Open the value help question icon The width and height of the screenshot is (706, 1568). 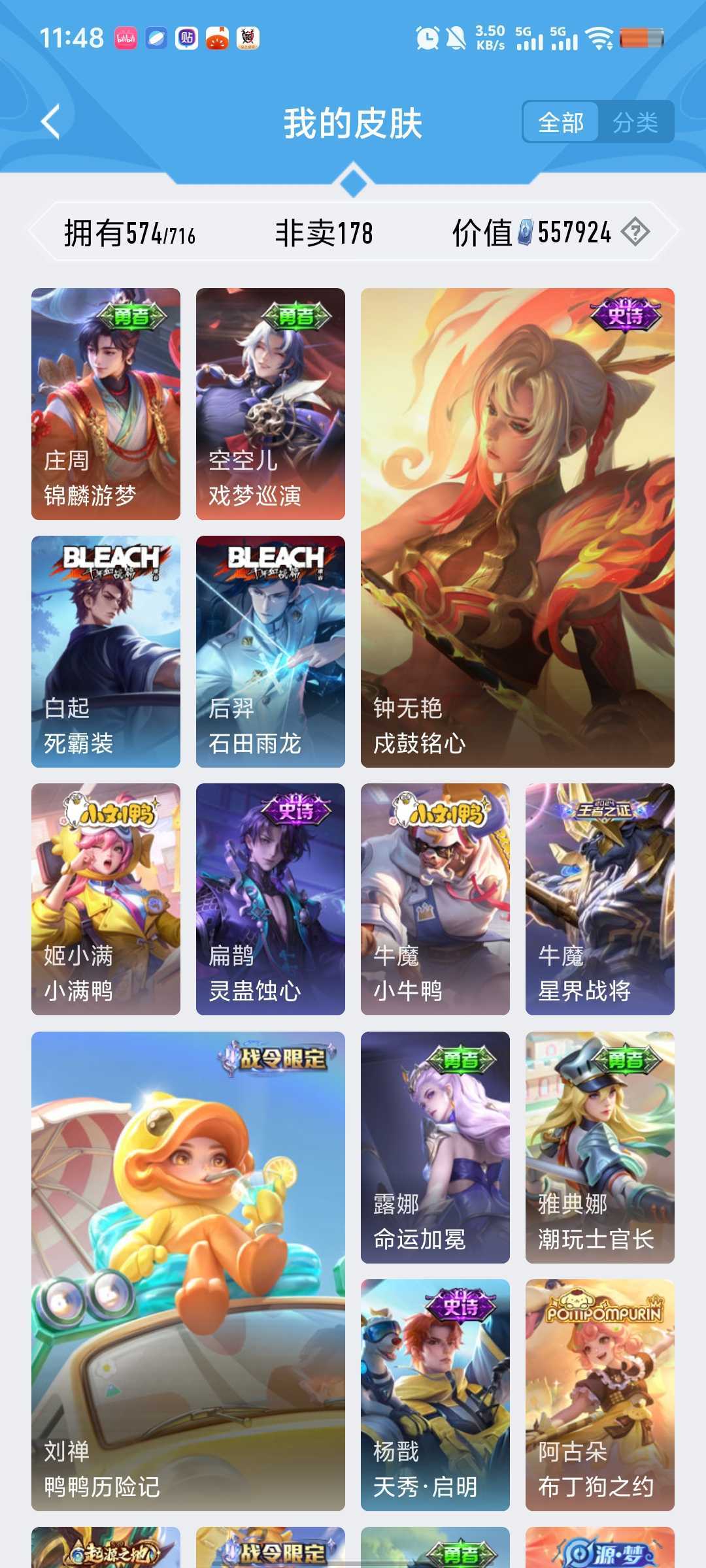click(635, 232)
